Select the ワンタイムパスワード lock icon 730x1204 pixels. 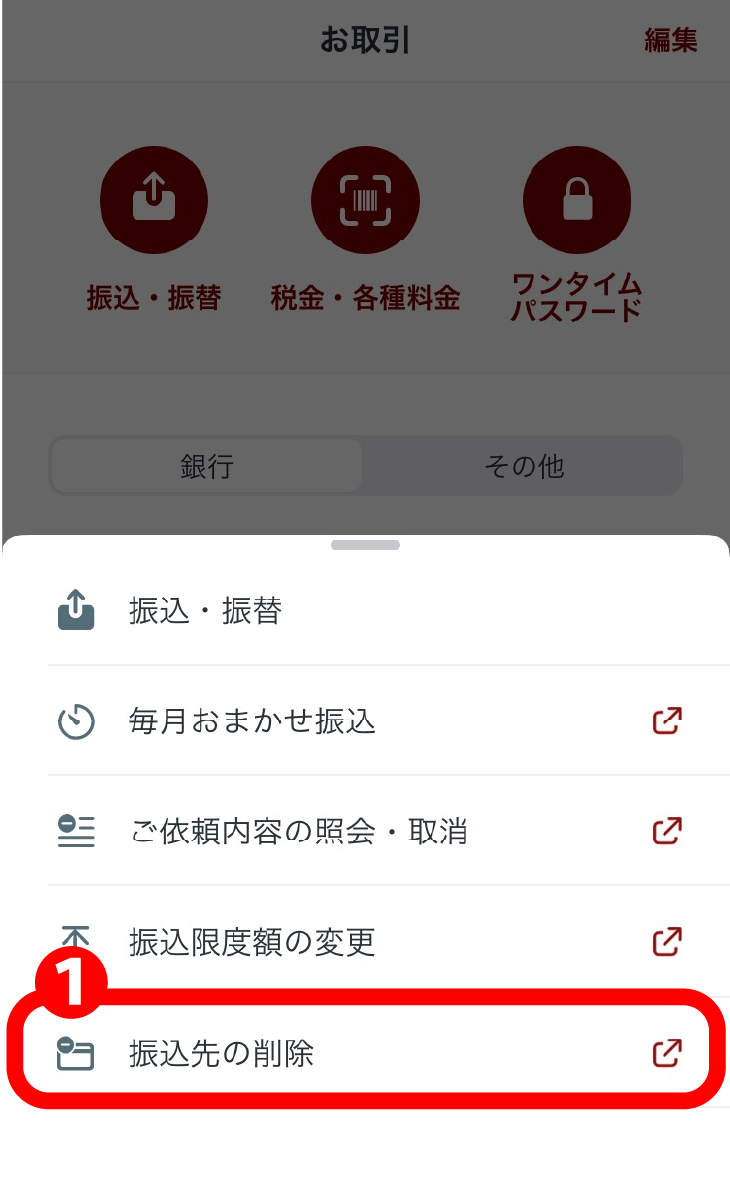point(577,199)
